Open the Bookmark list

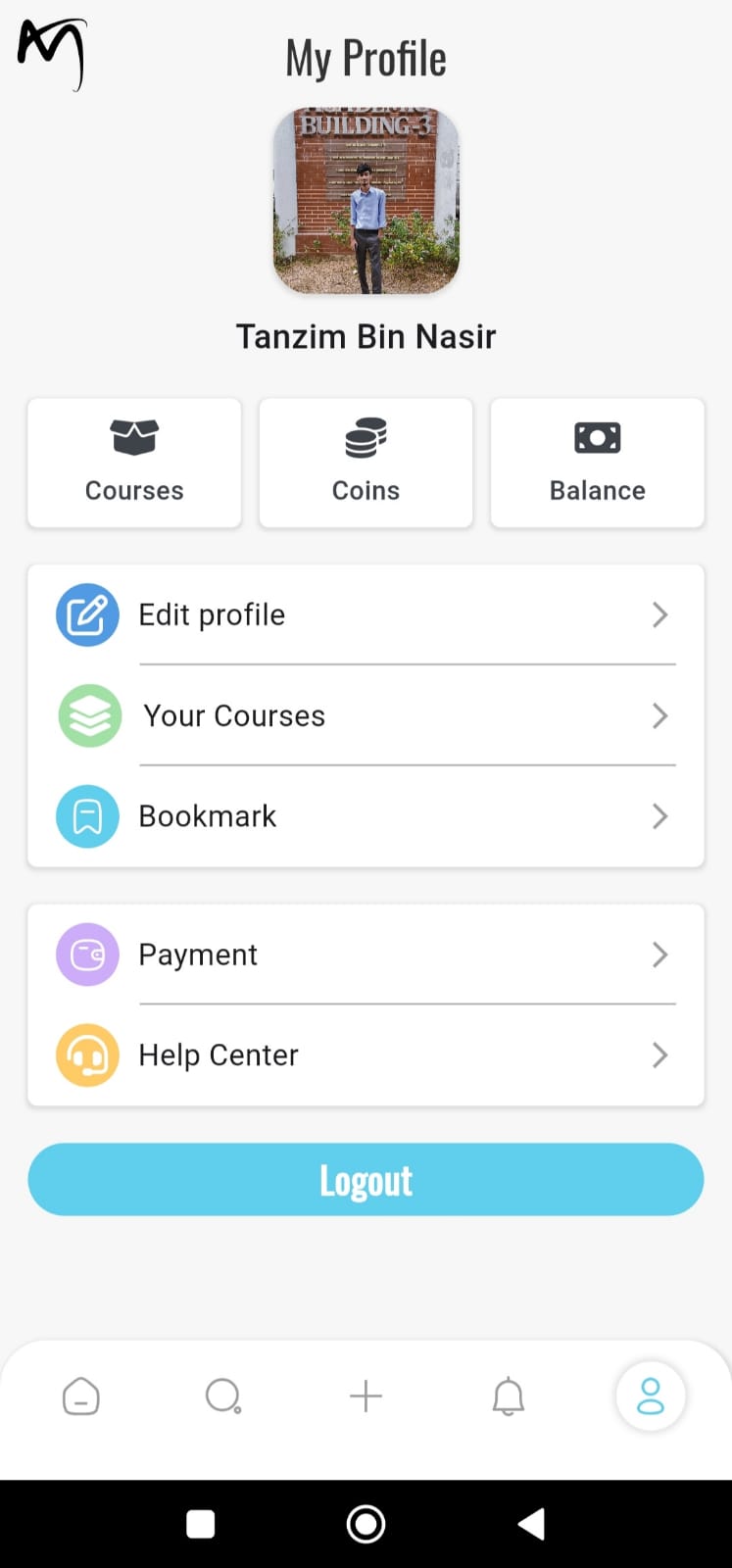pyautogui.click(x=366, y=816)
